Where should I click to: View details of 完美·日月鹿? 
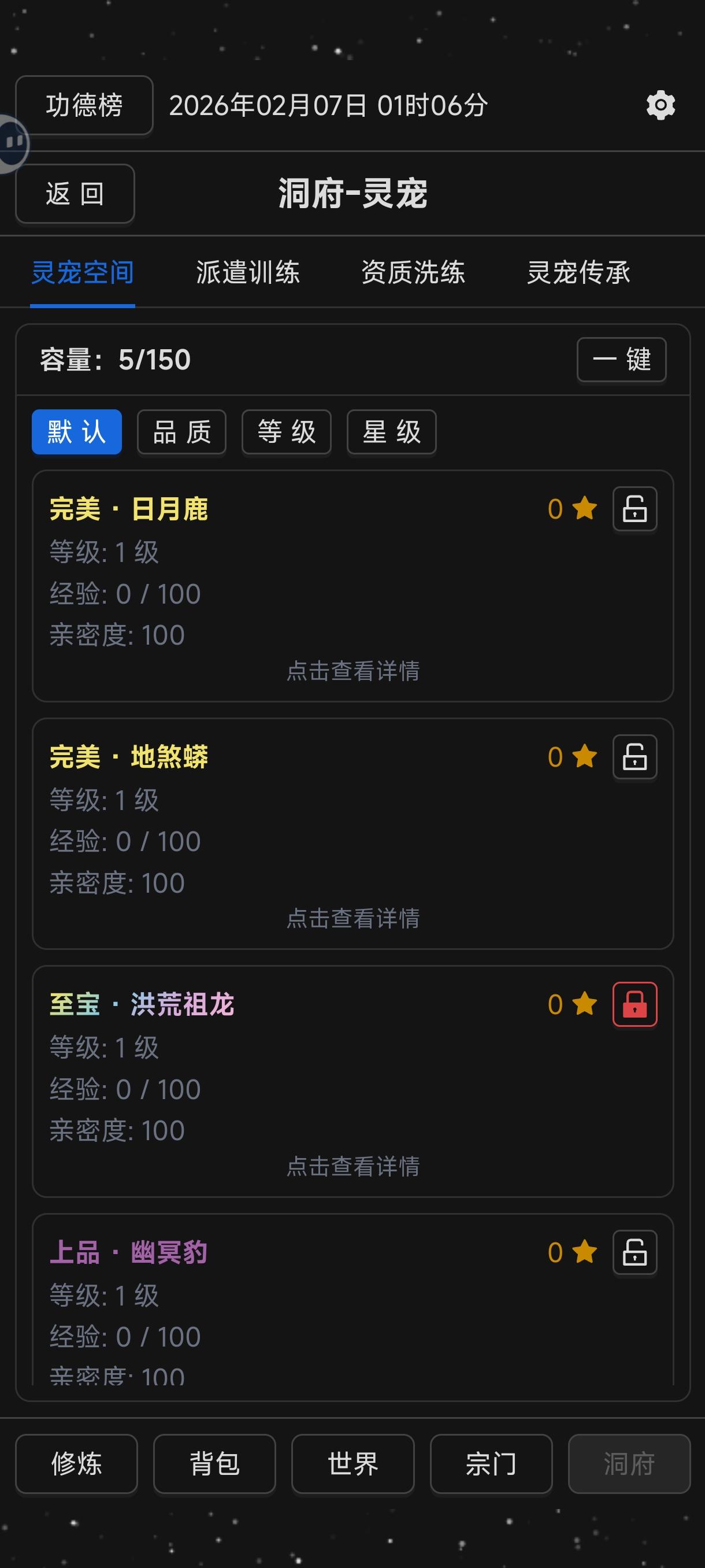point(353,671)
